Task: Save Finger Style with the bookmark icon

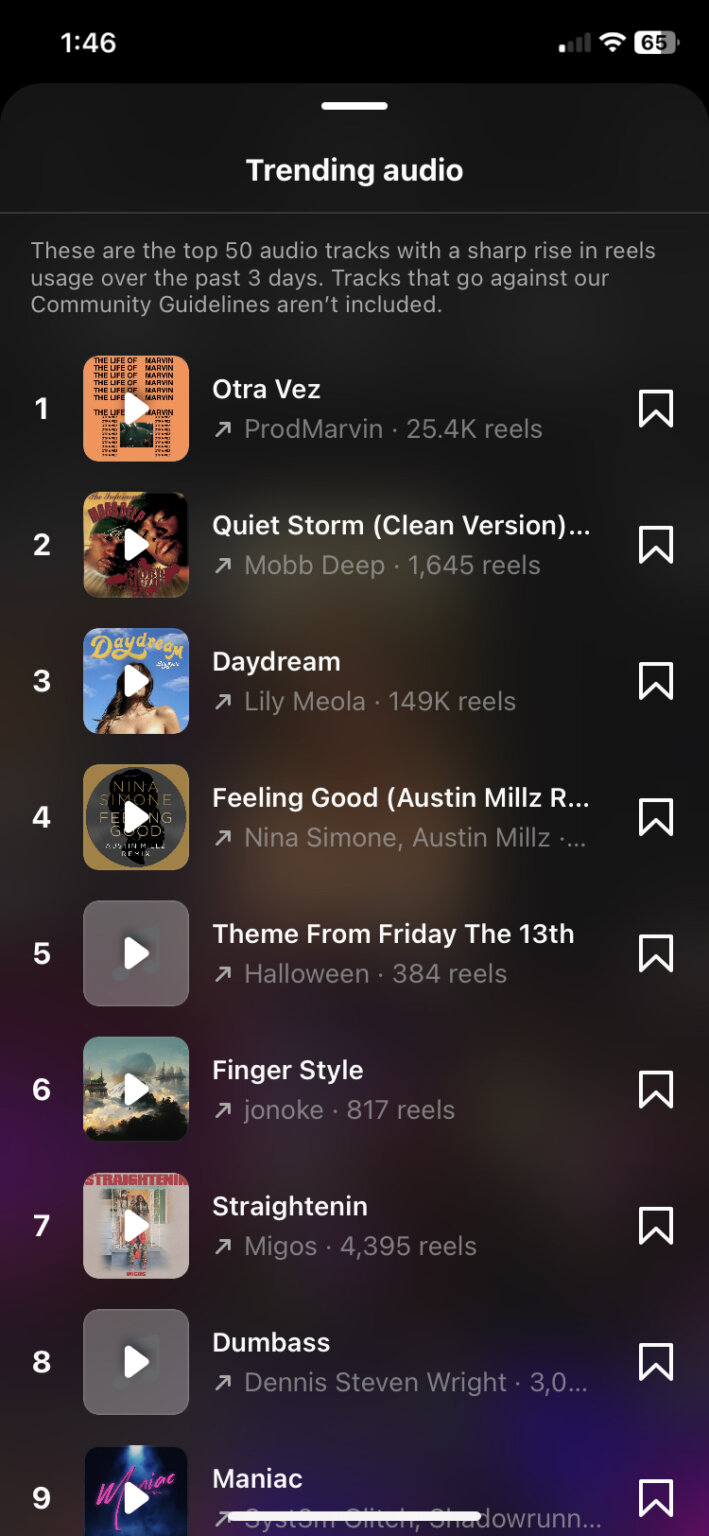Action: coord(656,1089)
